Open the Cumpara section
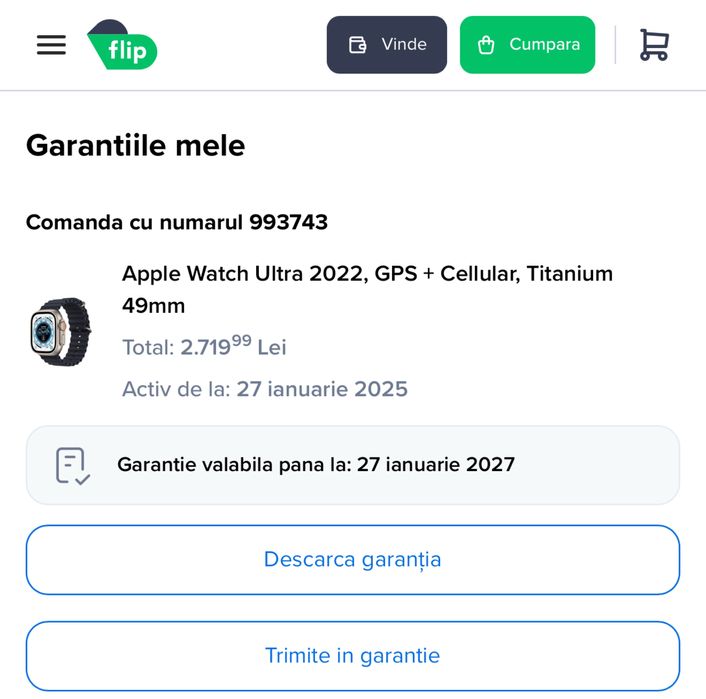Image resolution: width=706 pixels, height=699 pixels. pyautogui.click(x=527, y=45)
